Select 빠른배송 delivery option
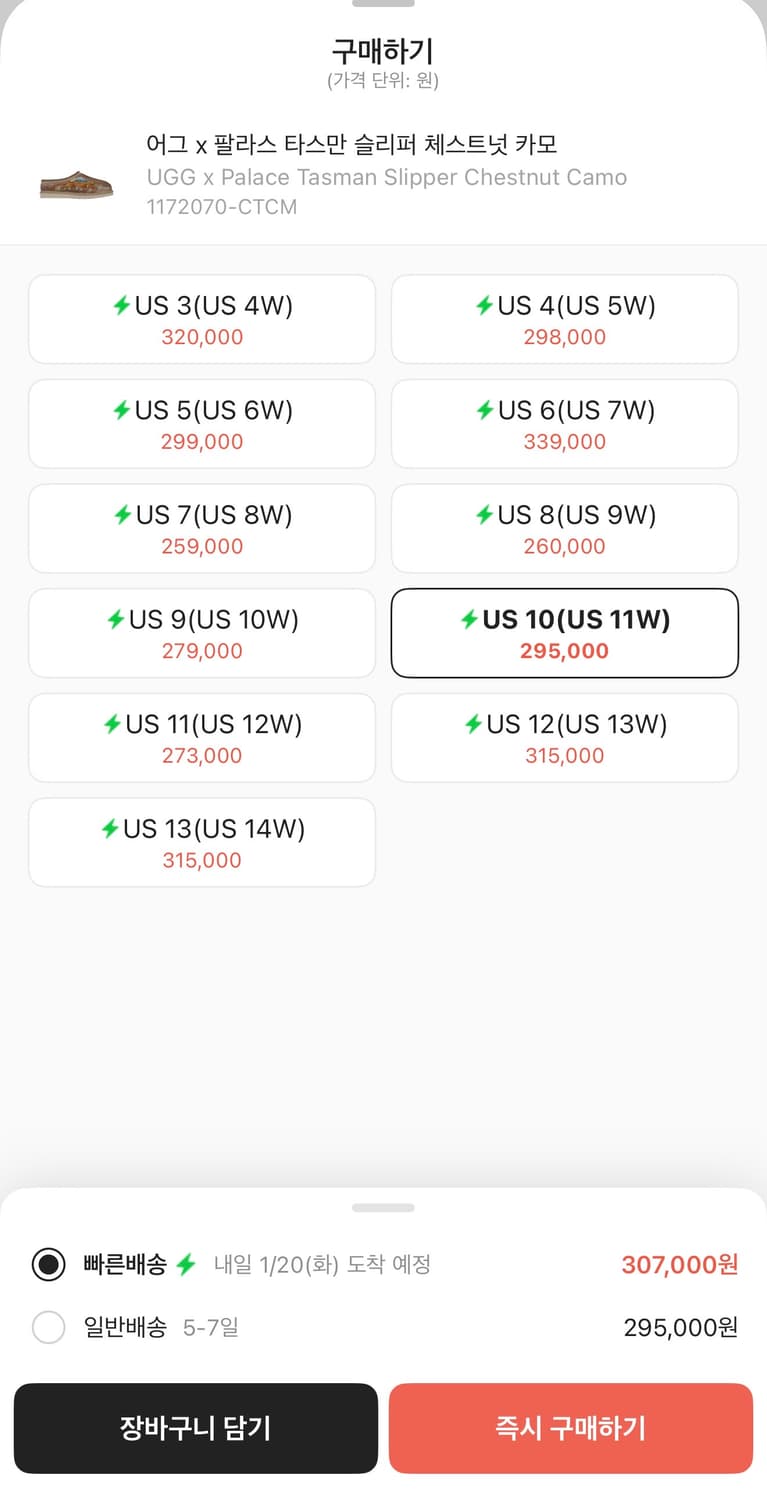This screenshot has height=1500, width=767. (49, 1265)
